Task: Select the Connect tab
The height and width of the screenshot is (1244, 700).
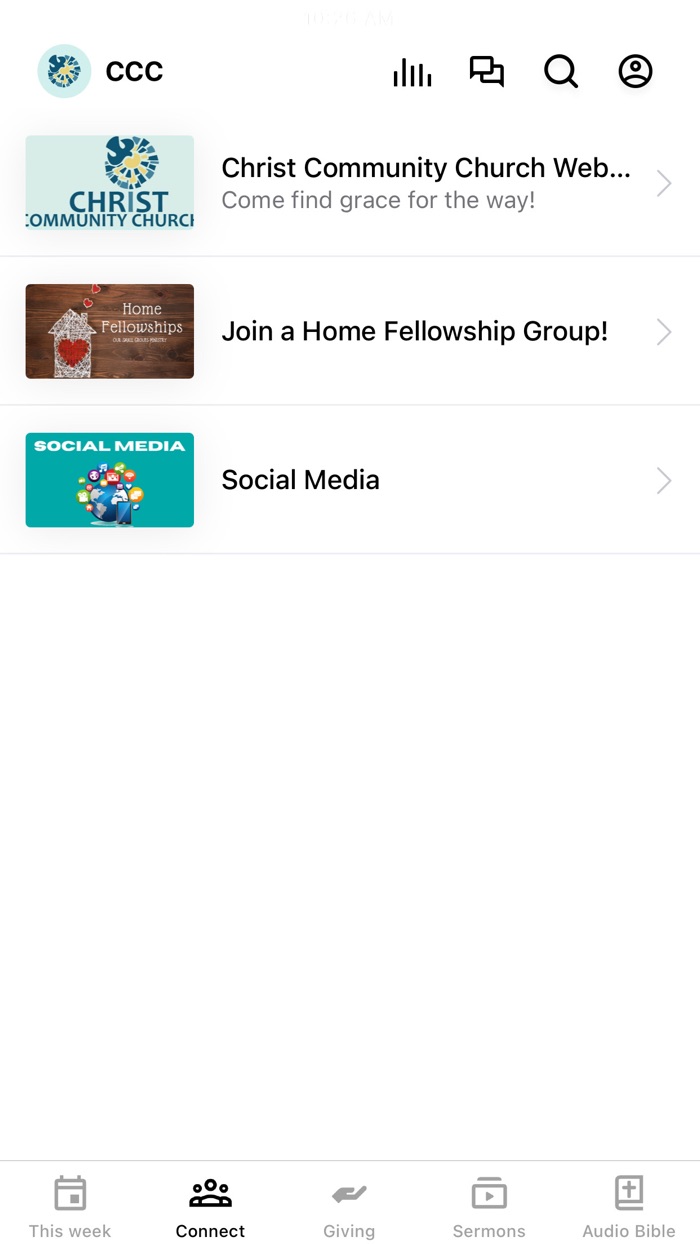Action: [210, 1205]
